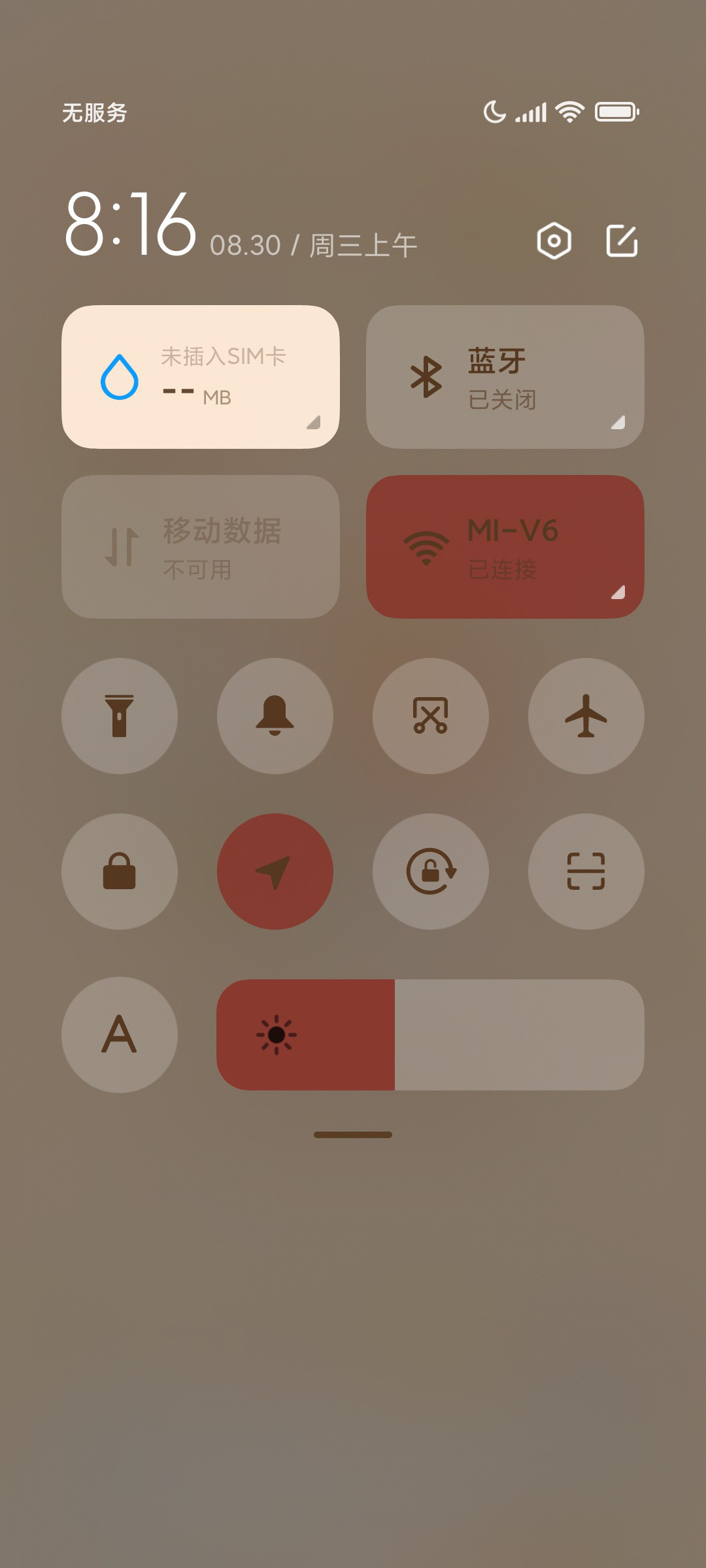
Task: Tap the lock screen padlock tile
Action: [120, 872]
